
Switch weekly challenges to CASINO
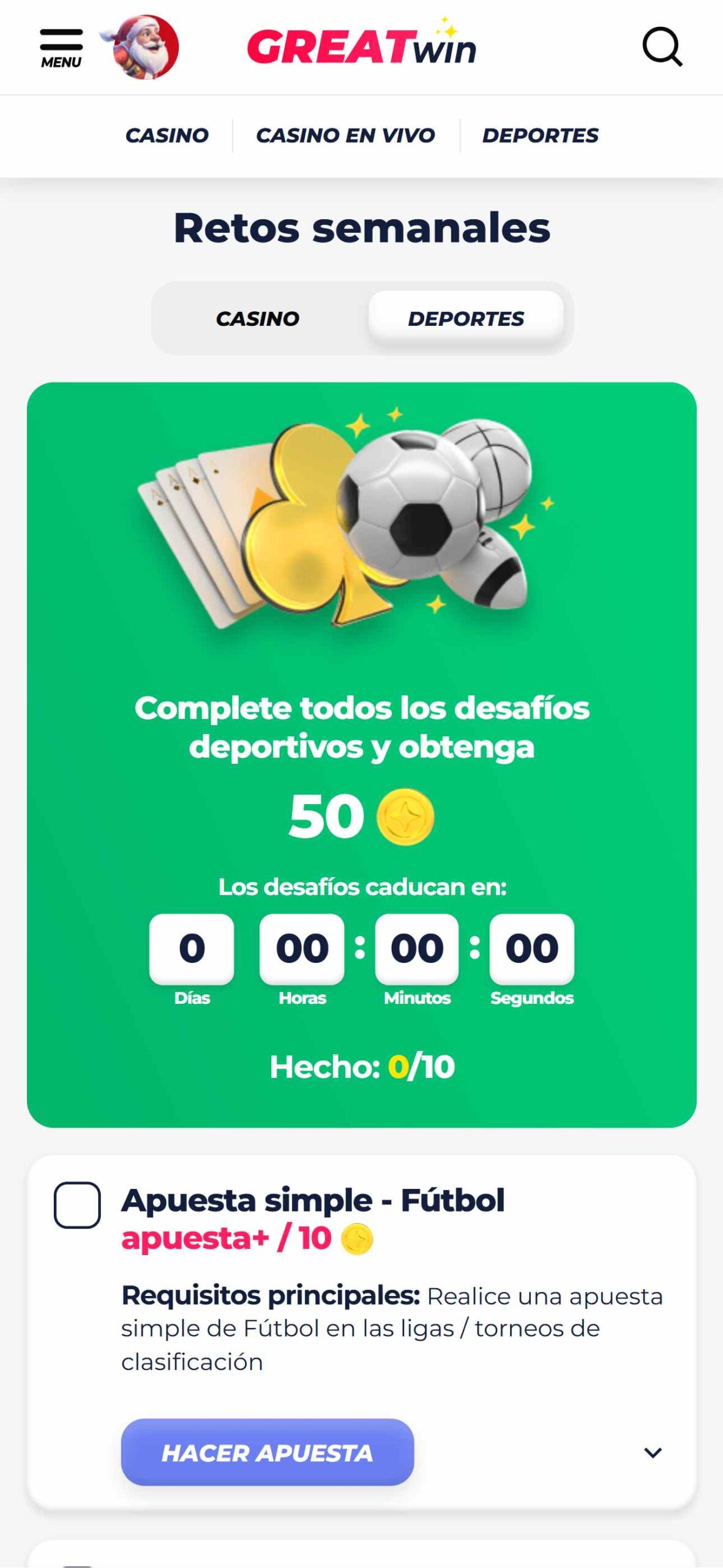click(x=258, y=318)
